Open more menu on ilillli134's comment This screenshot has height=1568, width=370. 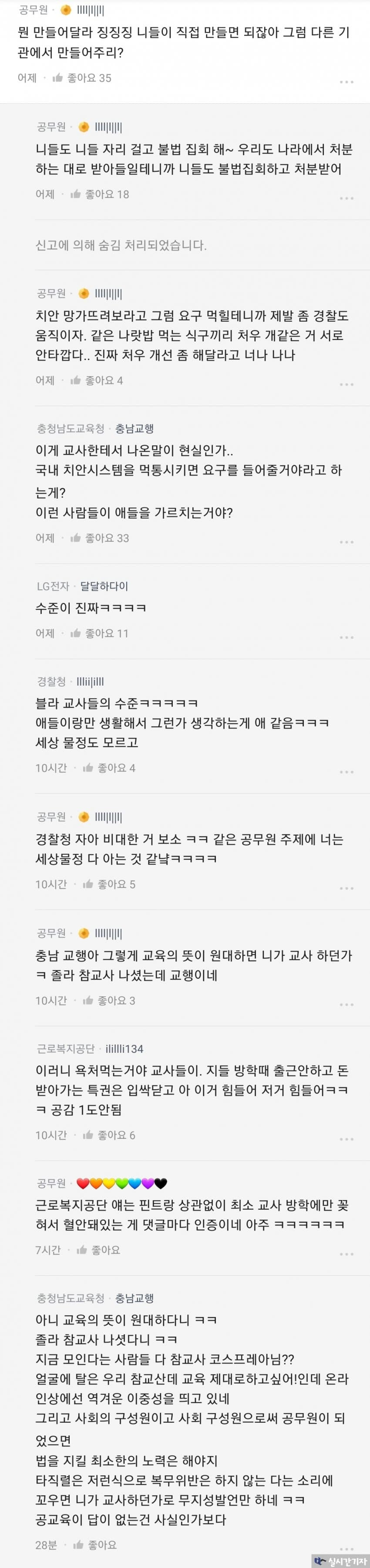346,1139
